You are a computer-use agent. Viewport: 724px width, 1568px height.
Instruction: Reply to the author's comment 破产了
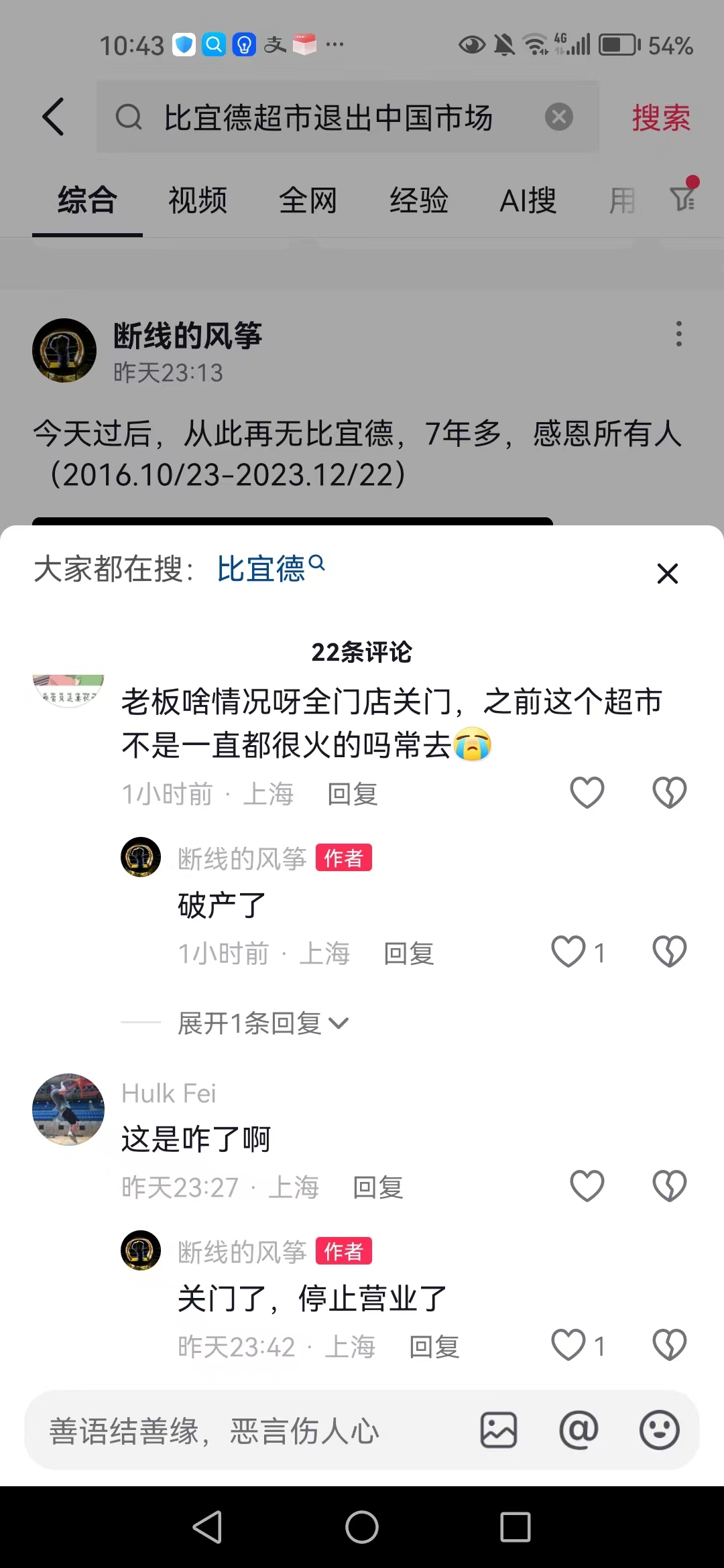(408, 953)
